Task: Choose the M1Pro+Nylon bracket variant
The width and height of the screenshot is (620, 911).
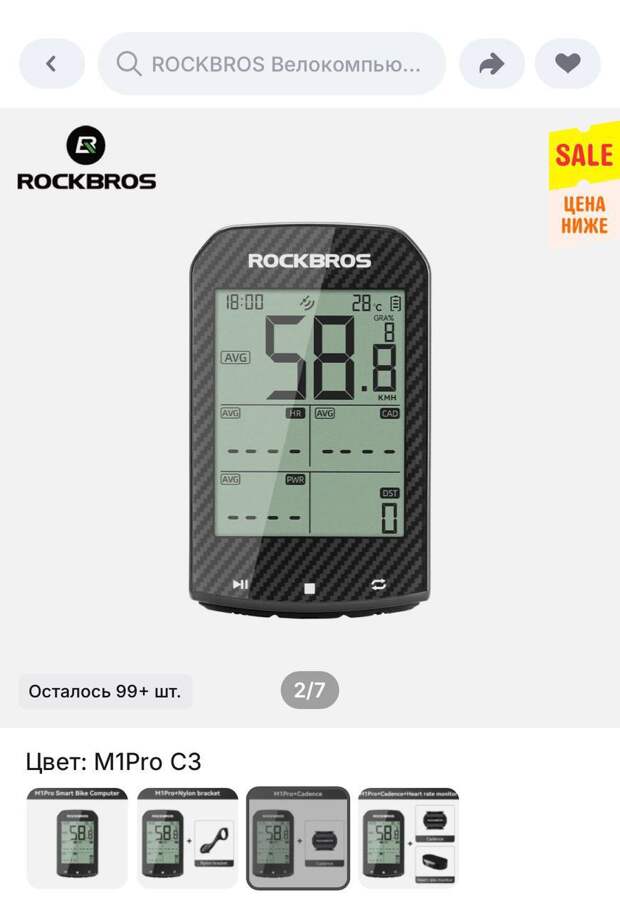Action: click(188, 838)
